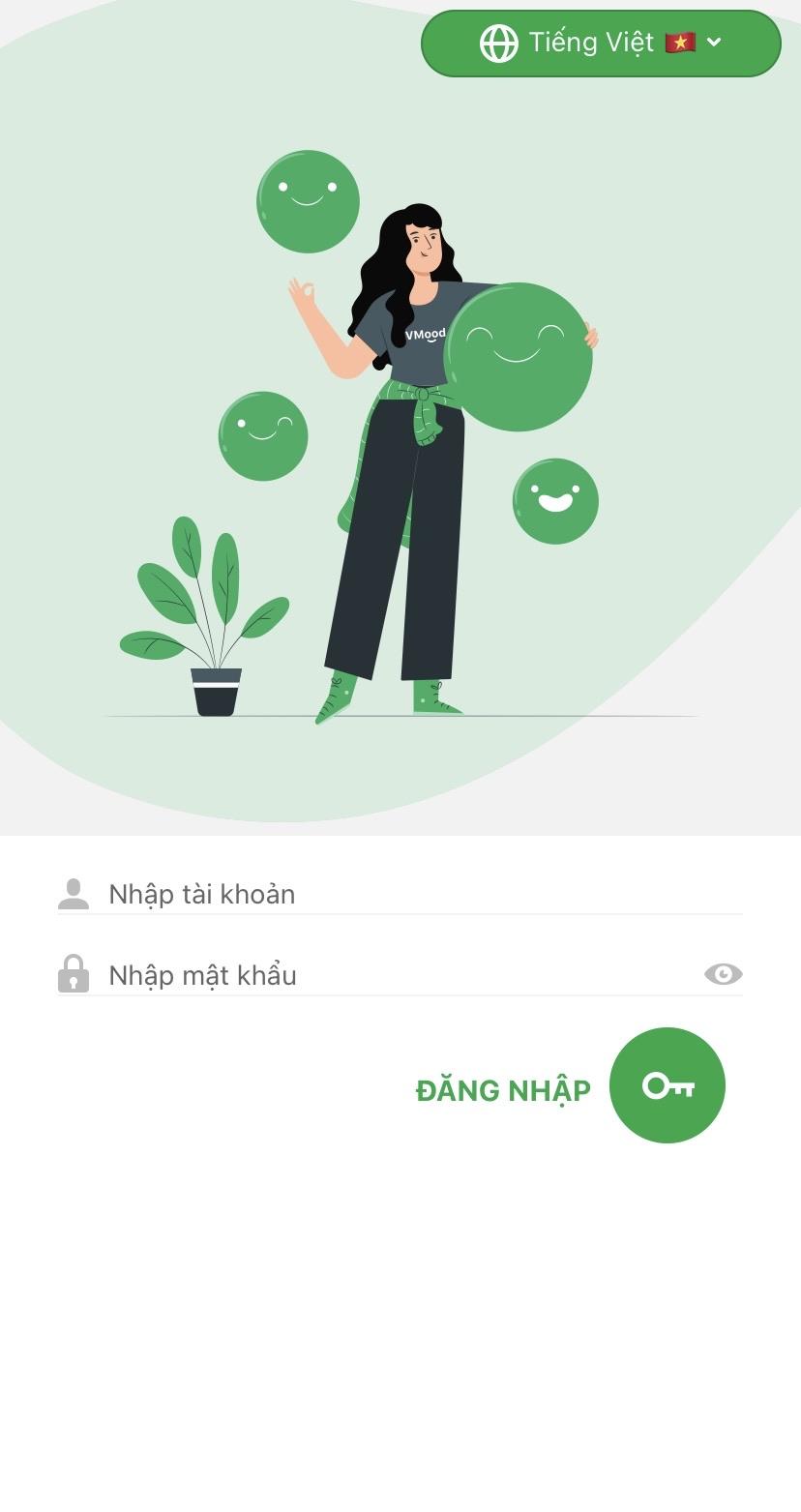Image resolution: width=801 pixels, height=1512 pixels.
Task: Focus the Nhập tài khoản account field
Action: tap(400, 894)
